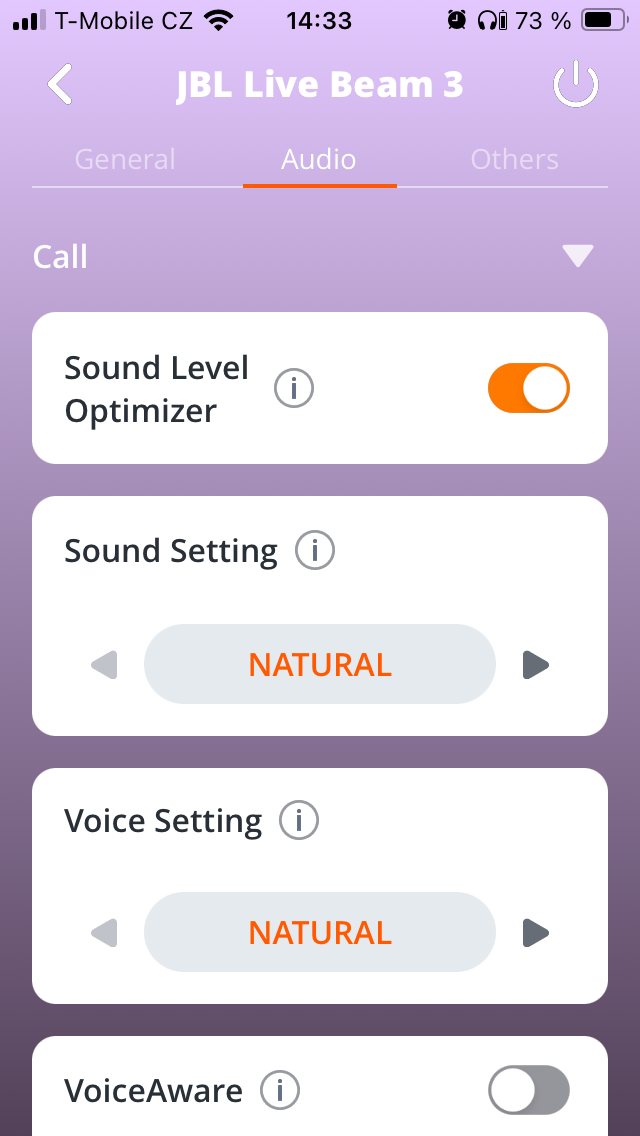The width and height of the screenshot is (640, 1136).
Task: Enable the VoiceAware switch
Action: pos(528,1089)
